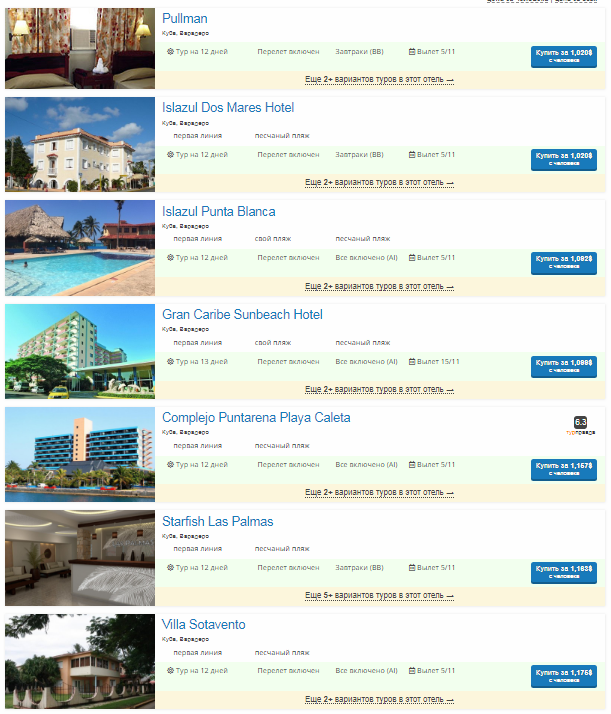Open Gran Caribe Sunbeach Hotel link
This screenshot has width=611, height=714.
(242, 315)
